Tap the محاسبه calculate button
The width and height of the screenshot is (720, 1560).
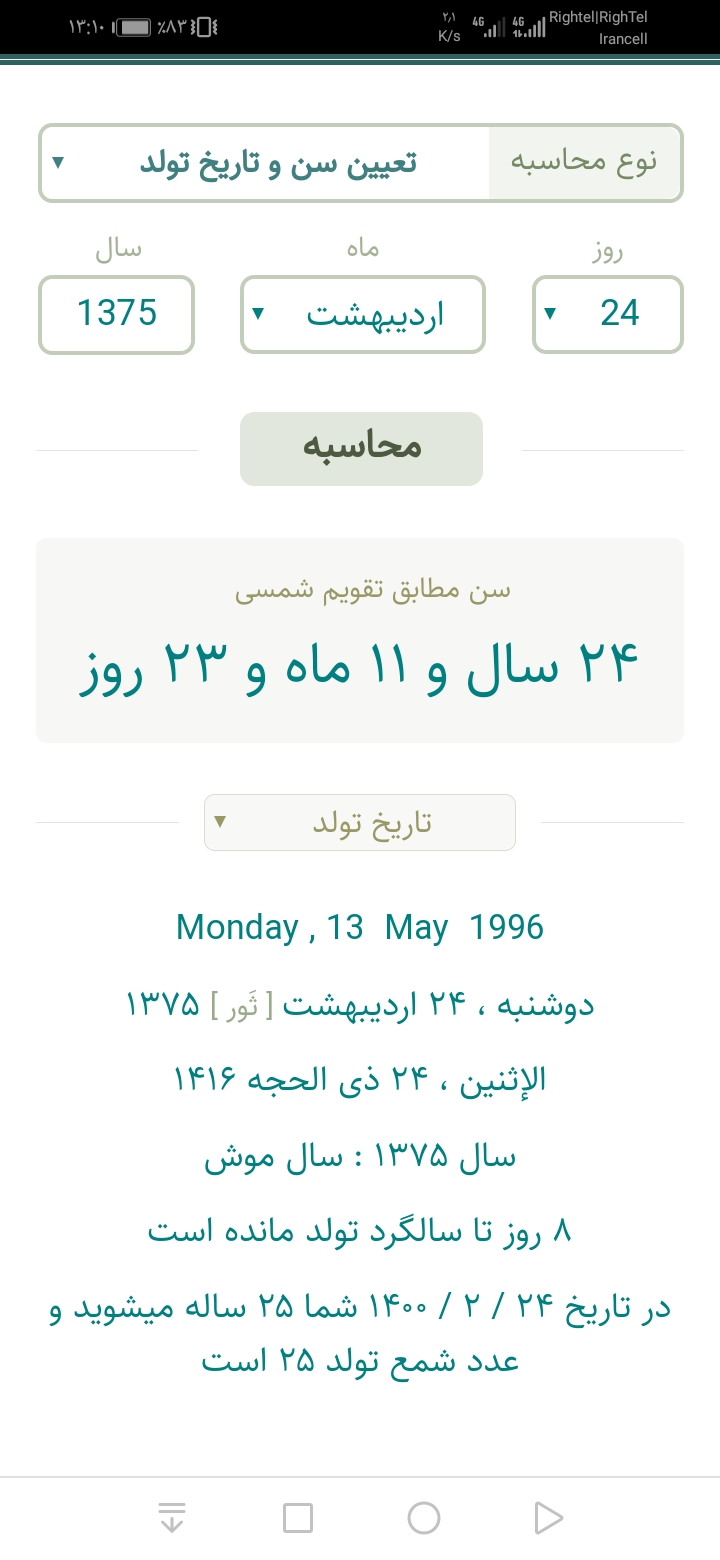[x=361, y=448]
